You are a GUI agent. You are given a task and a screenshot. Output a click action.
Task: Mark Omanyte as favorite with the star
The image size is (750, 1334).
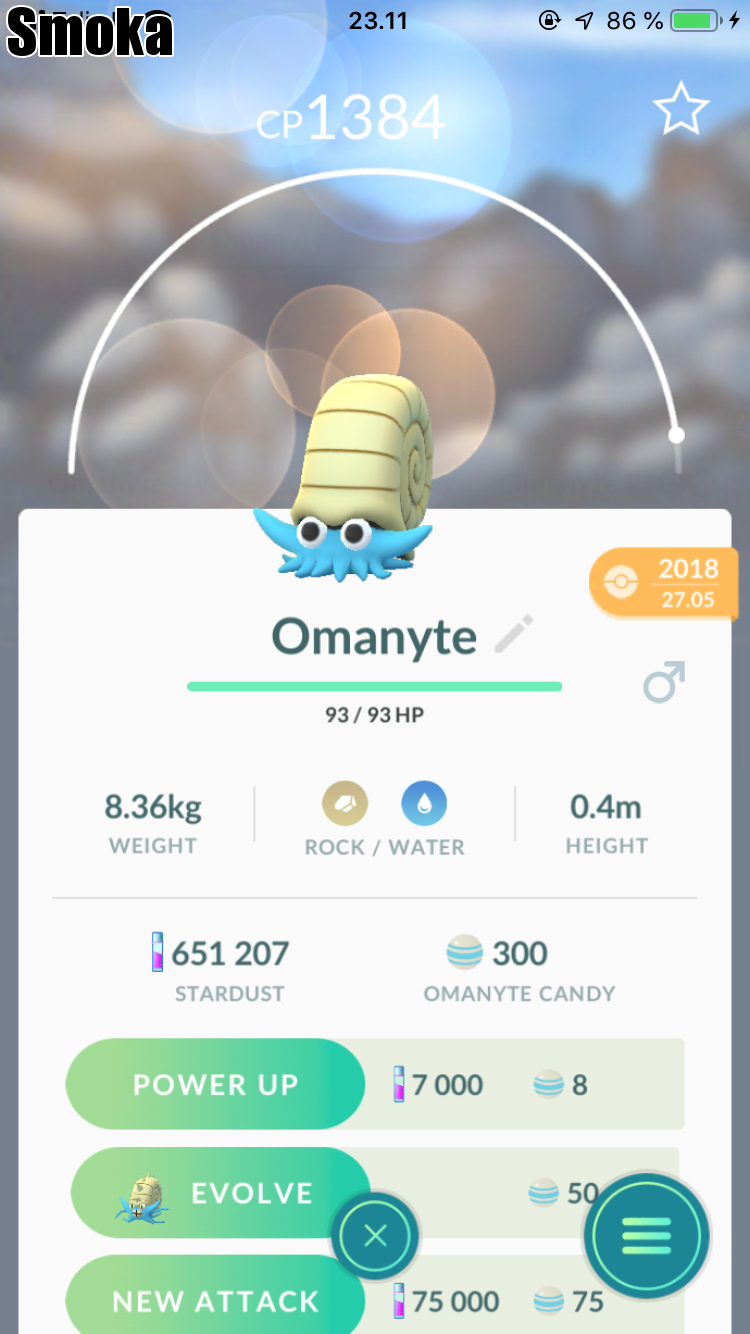[x=681, y=110]
